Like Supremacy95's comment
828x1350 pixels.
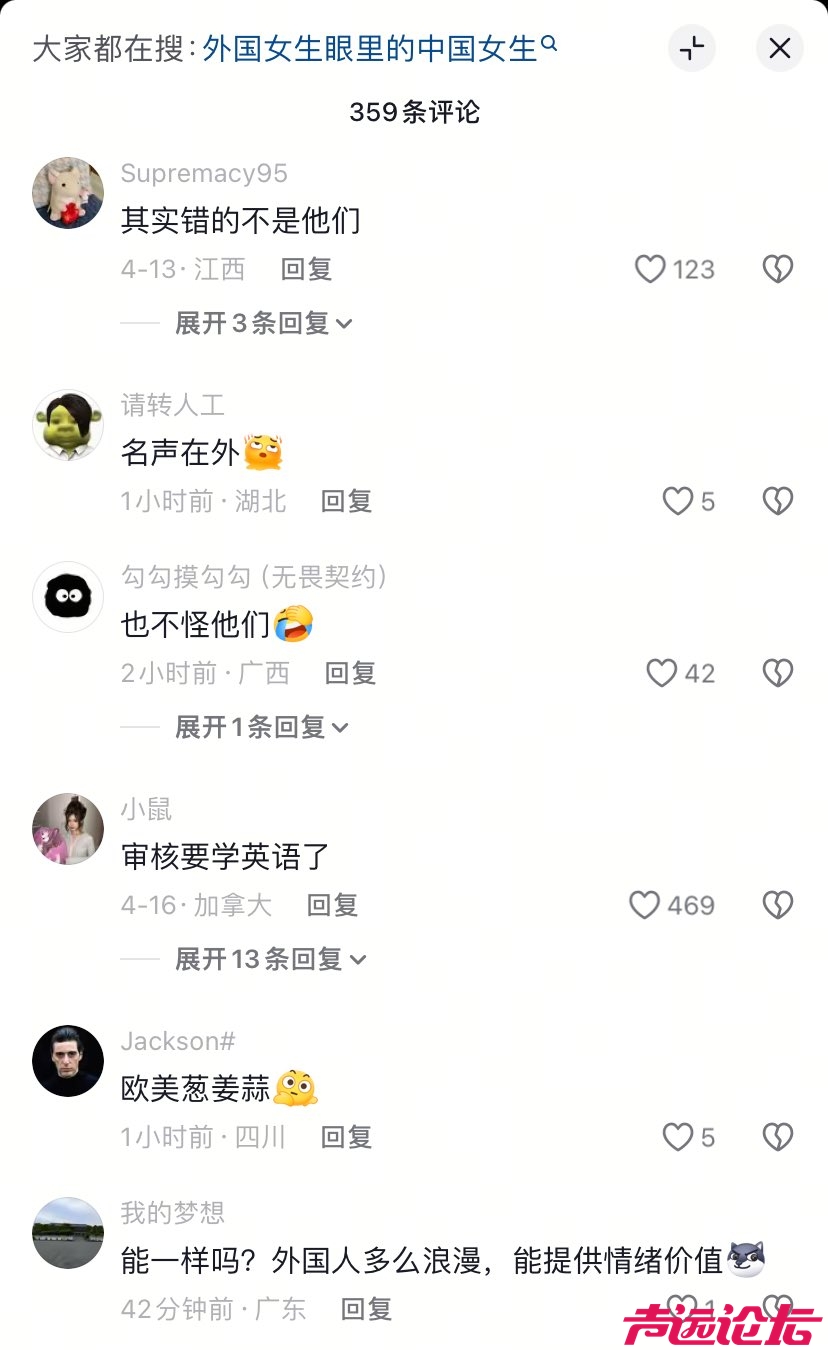point(651,269)
